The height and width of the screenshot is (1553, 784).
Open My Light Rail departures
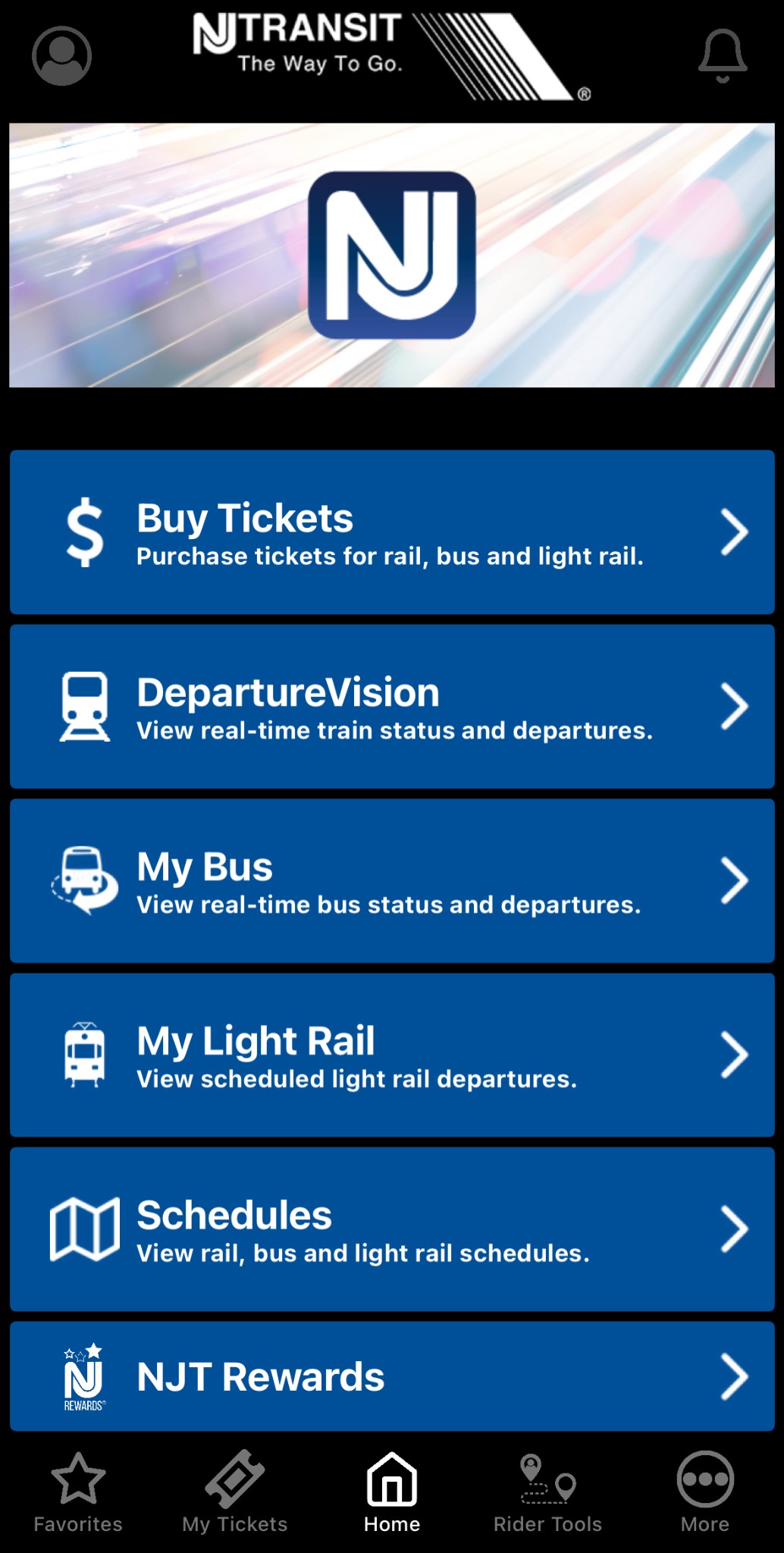click(x=392, y=1055)
